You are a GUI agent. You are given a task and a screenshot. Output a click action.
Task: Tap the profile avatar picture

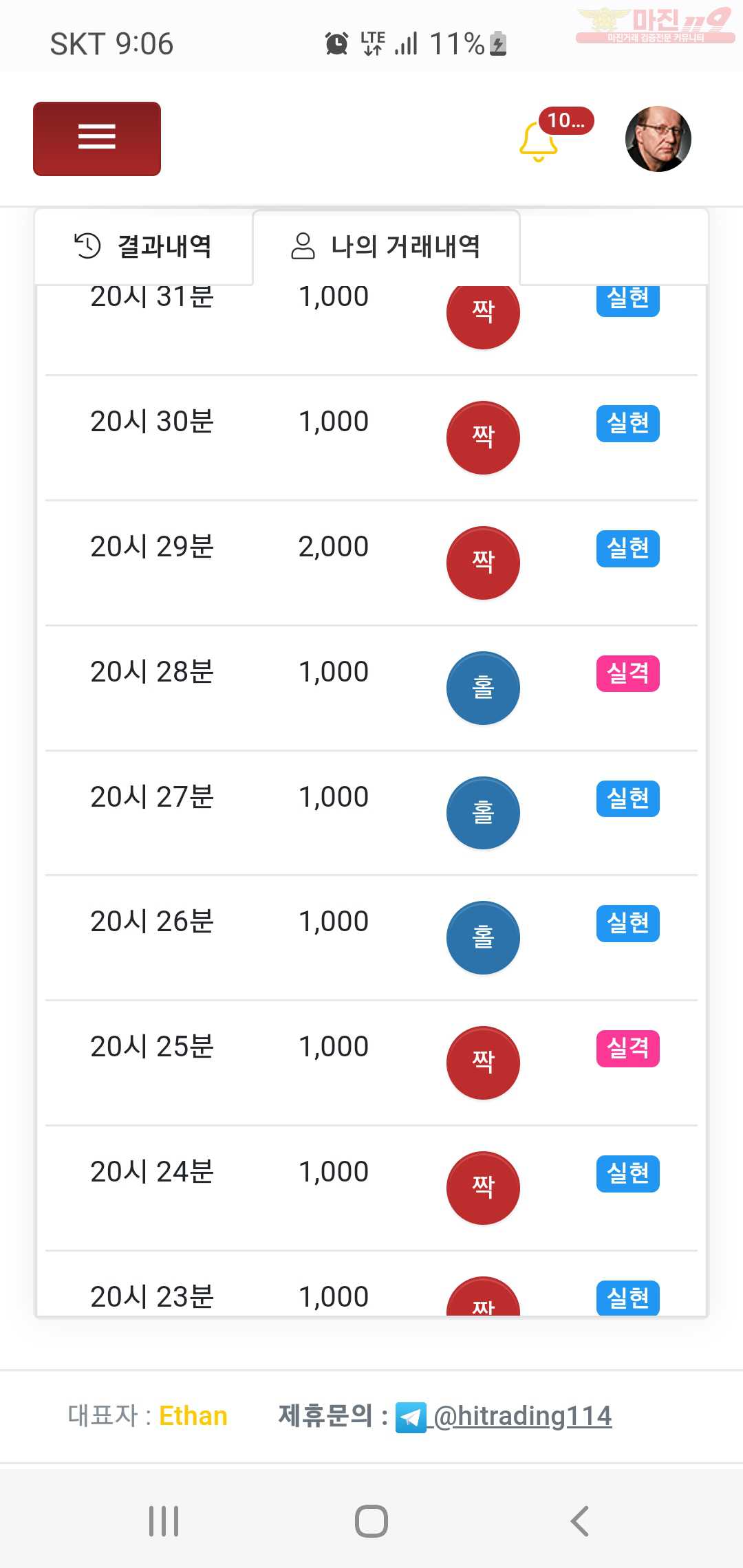(658, 139)
